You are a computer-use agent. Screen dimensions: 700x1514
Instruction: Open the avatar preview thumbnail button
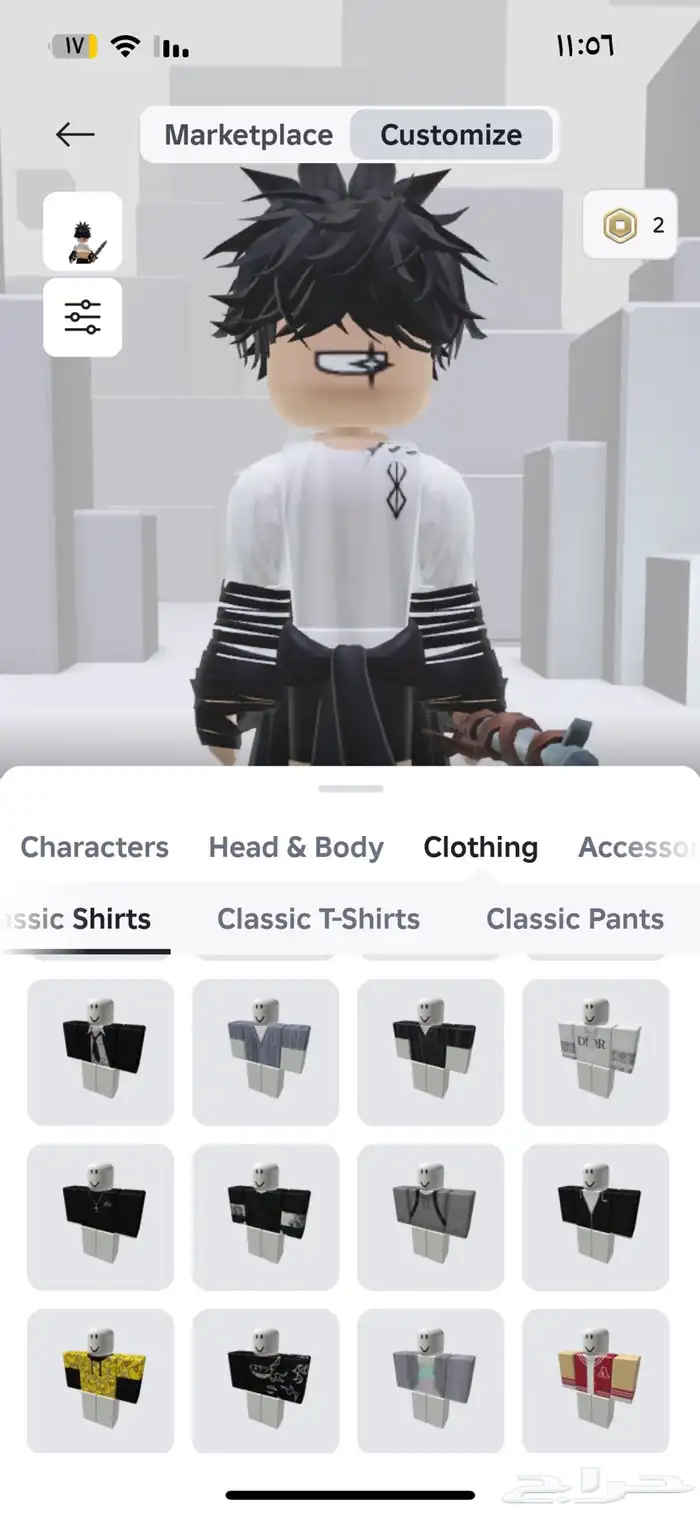tap(82, 231)
